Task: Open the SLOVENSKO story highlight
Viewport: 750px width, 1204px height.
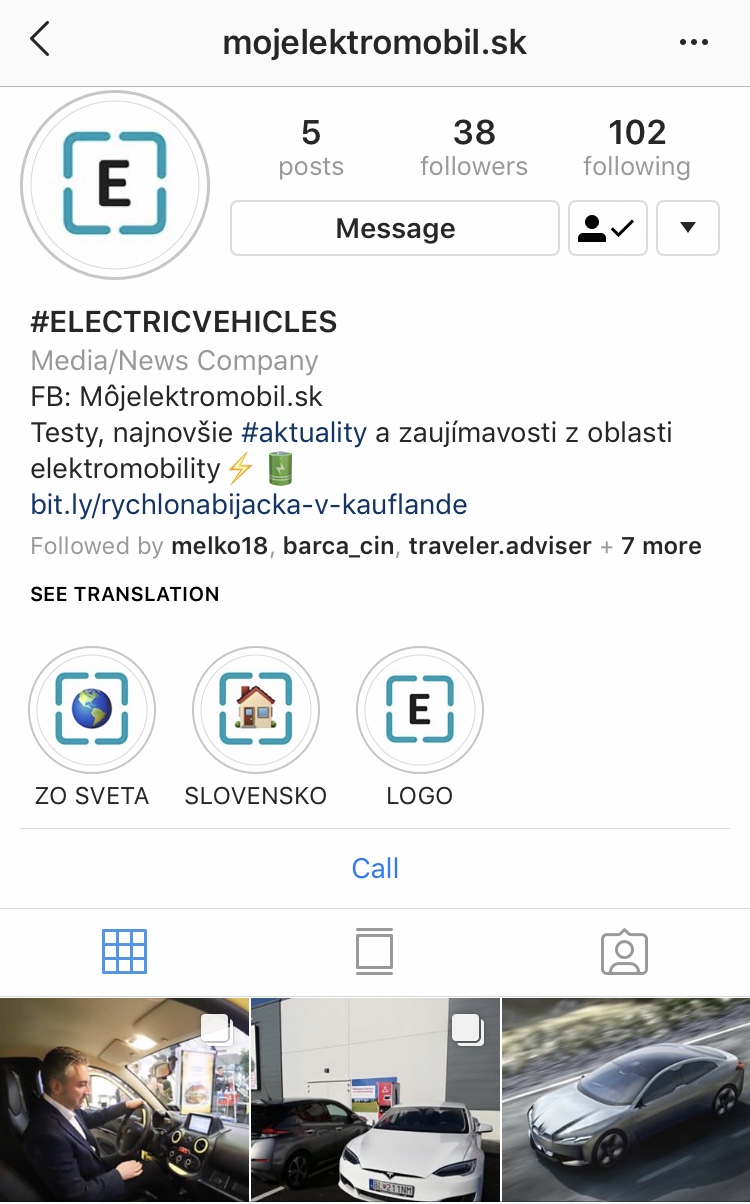Action: point(256,727)
